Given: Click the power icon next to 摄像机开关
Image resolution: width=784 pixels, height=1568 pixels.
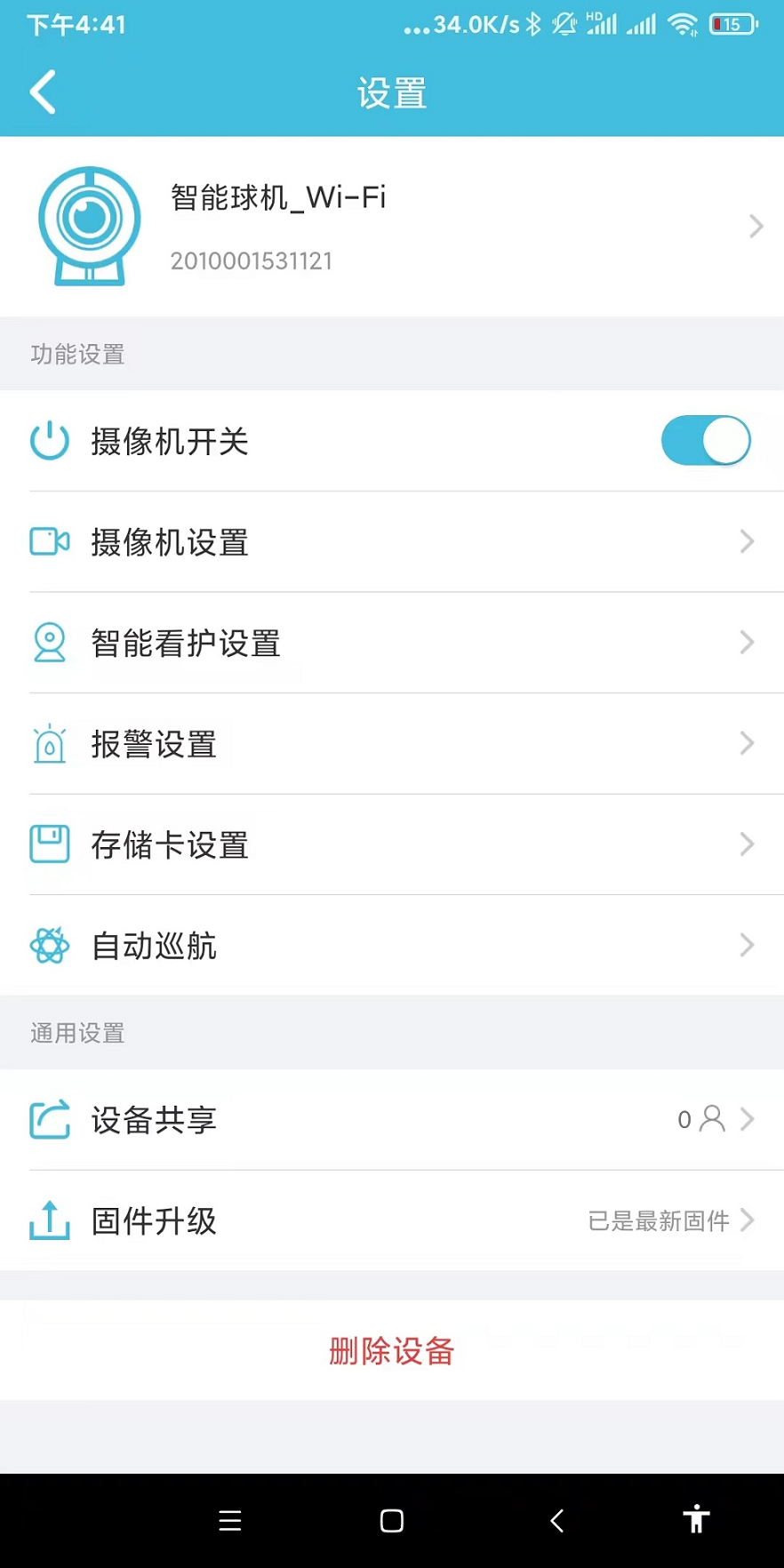Looking at the screenshot, I should coord(50,441).
